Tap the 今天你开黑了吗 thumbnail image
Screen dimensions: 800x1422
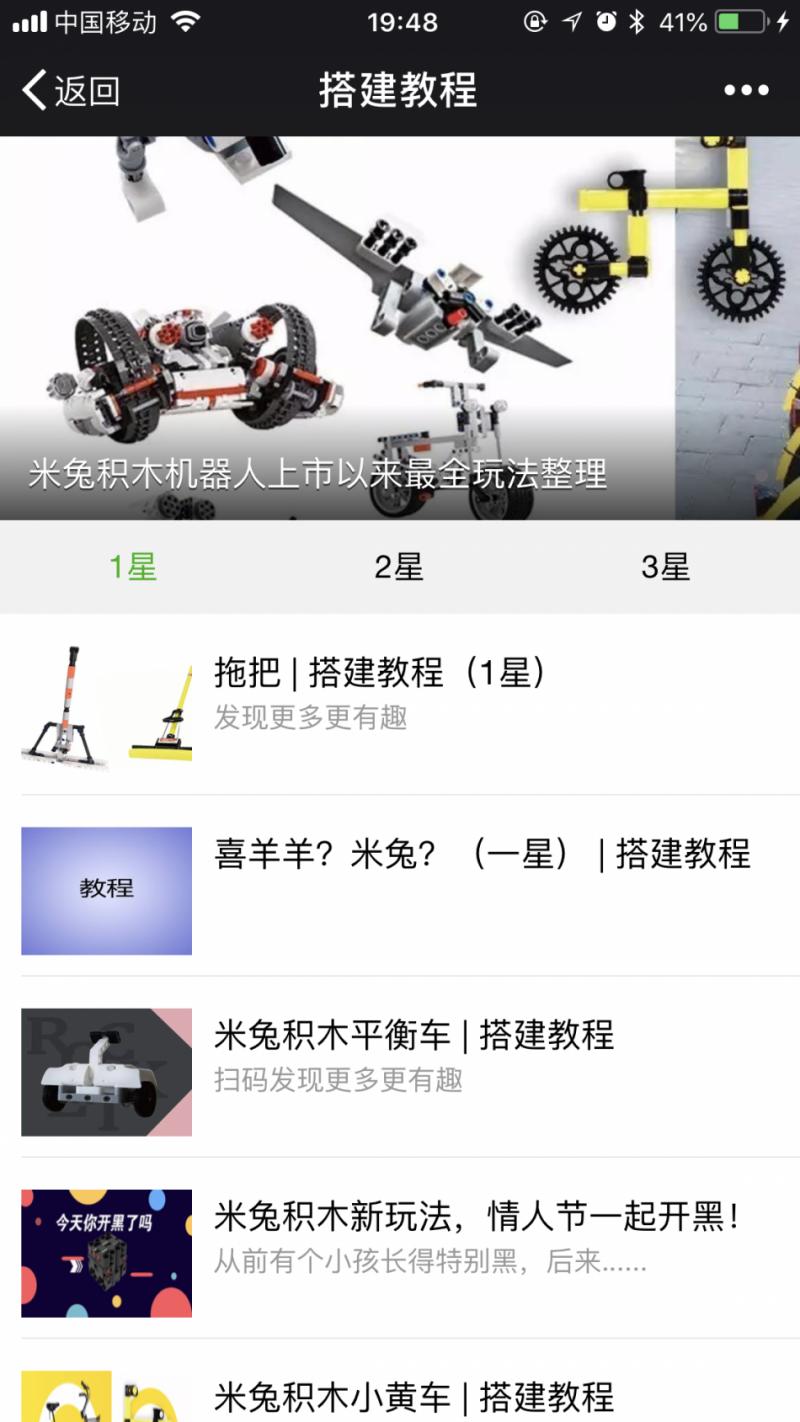click(105, 1253)
